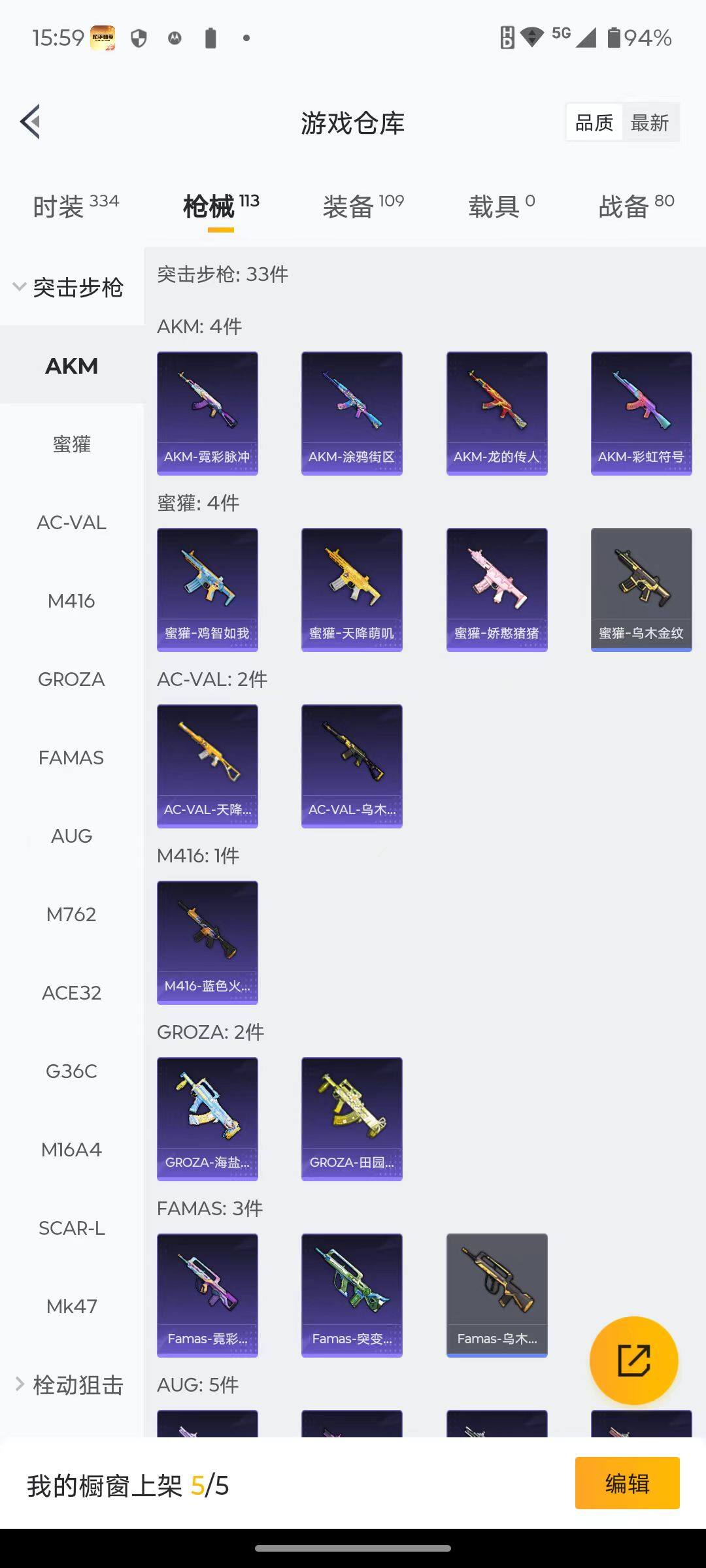This screenshot has height=1568, width=706.
Task: Select 蜜獾 in the side list
Action: 71,444
